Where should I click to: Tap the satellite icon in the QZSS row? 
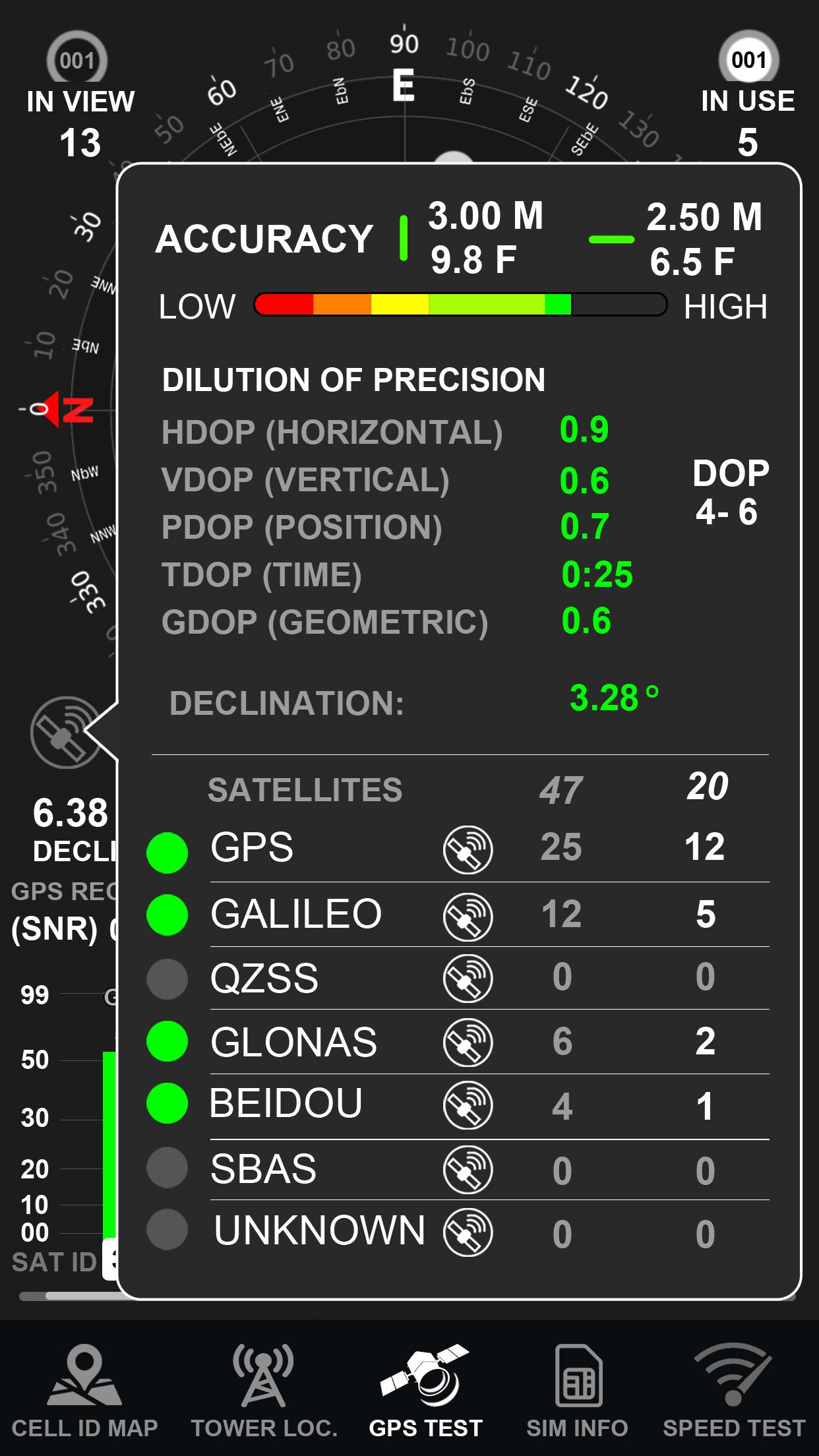pyautogui.click(x=468, y=979)
